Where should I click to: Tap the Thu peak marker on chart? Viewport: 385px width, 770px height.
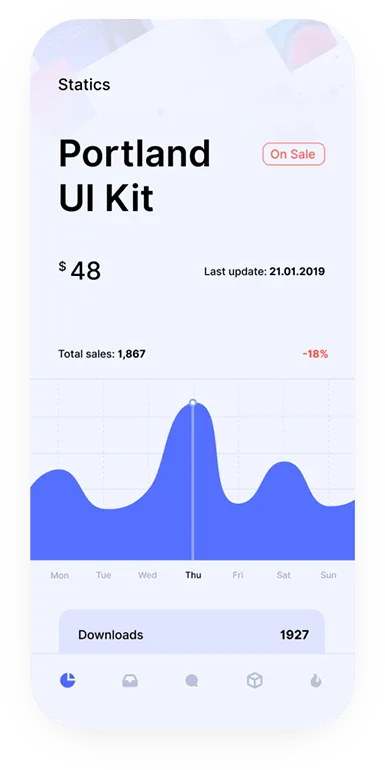pos(192,403)
